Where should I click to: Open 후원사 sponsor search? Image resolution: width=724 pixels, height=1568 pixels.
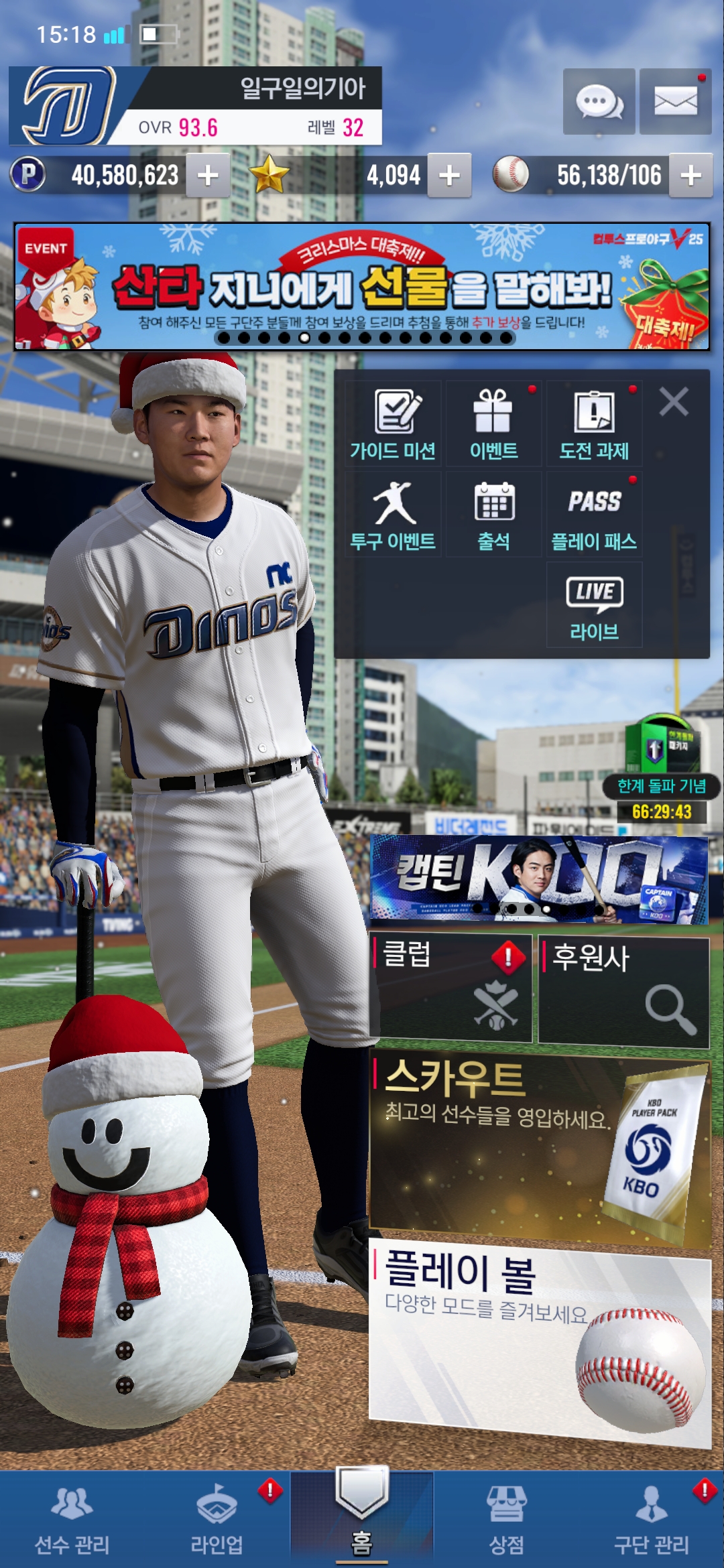click(623, 992)
